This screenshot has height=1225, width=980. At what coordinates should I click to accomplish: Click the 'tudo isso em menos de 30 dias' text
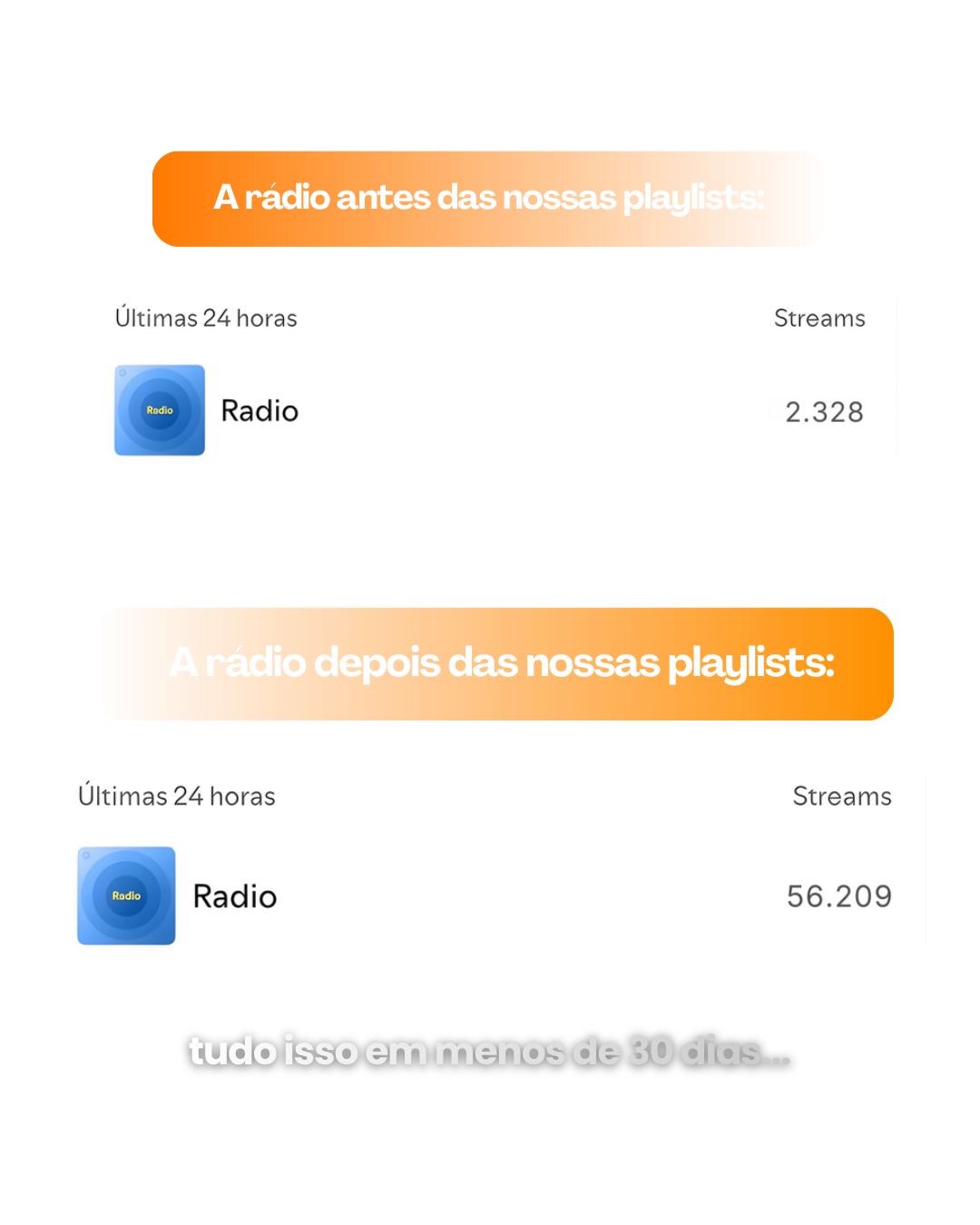pos(490,1051)
